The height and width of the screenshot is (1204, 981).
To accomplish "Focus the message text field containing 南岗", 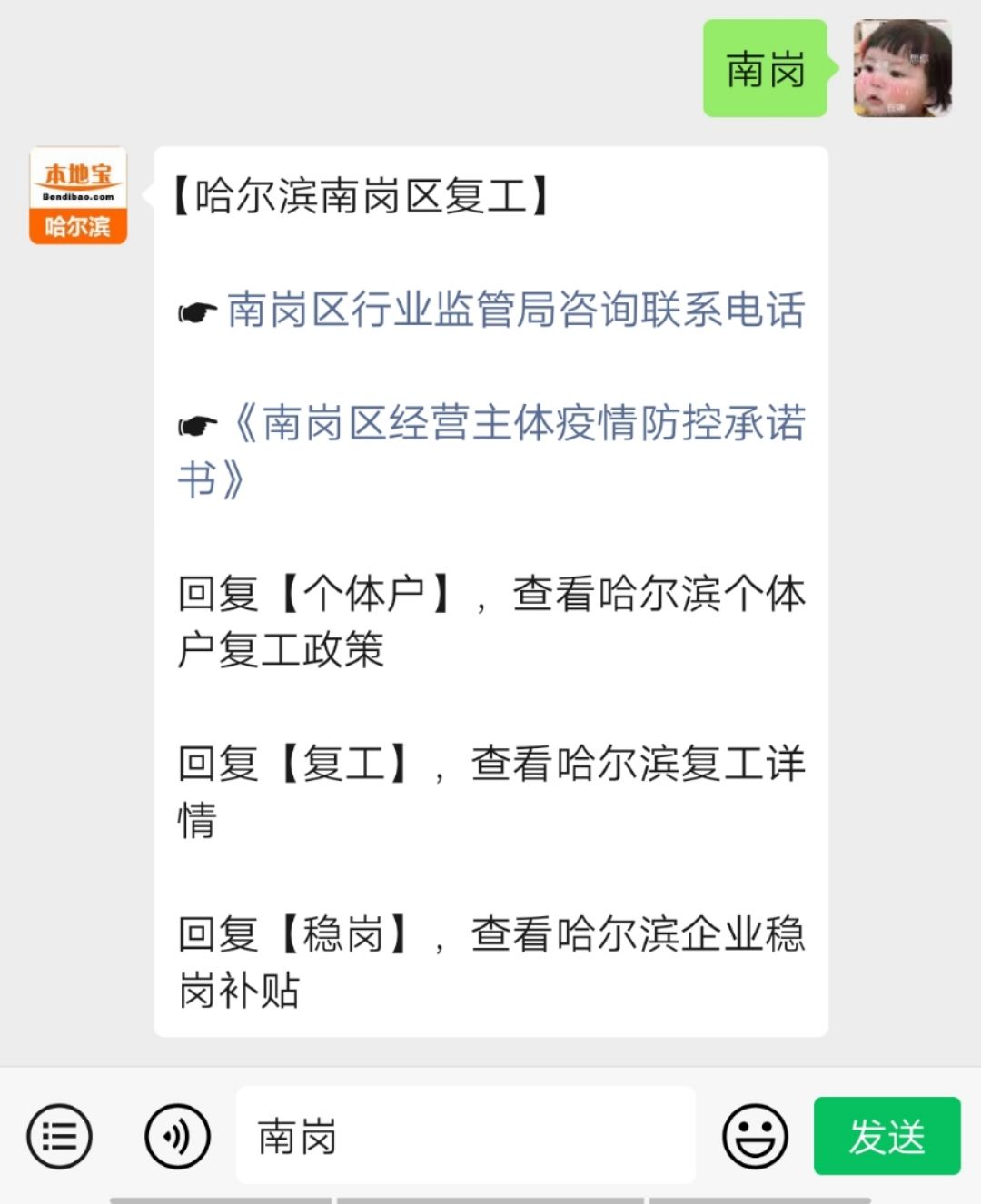I will [465, 1136].
